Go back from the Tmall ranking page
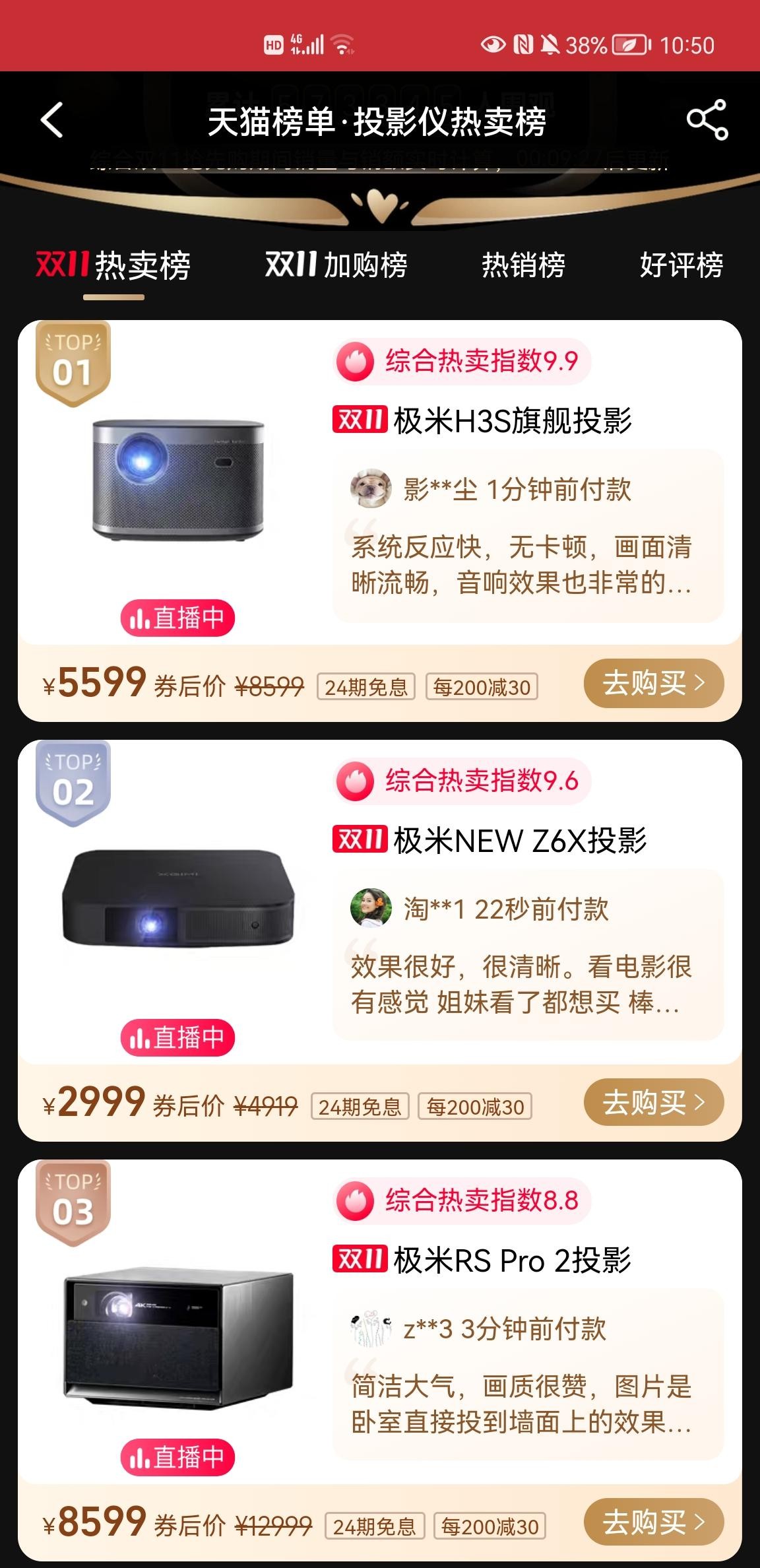The height and width of the screenshot is (1568, 760). click(x=51, y=120)
